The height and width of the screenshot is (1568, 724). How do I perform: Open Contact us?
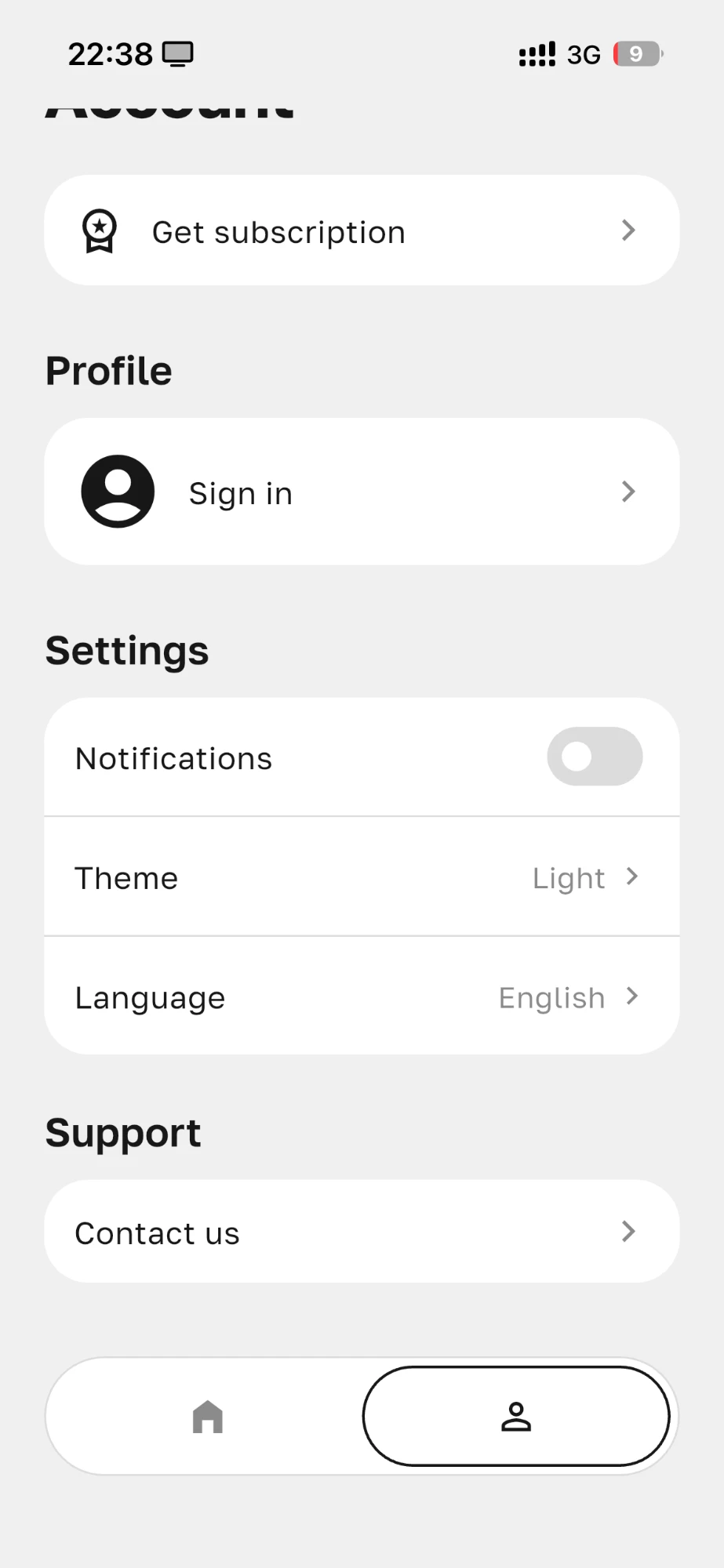click(362, 1232)
